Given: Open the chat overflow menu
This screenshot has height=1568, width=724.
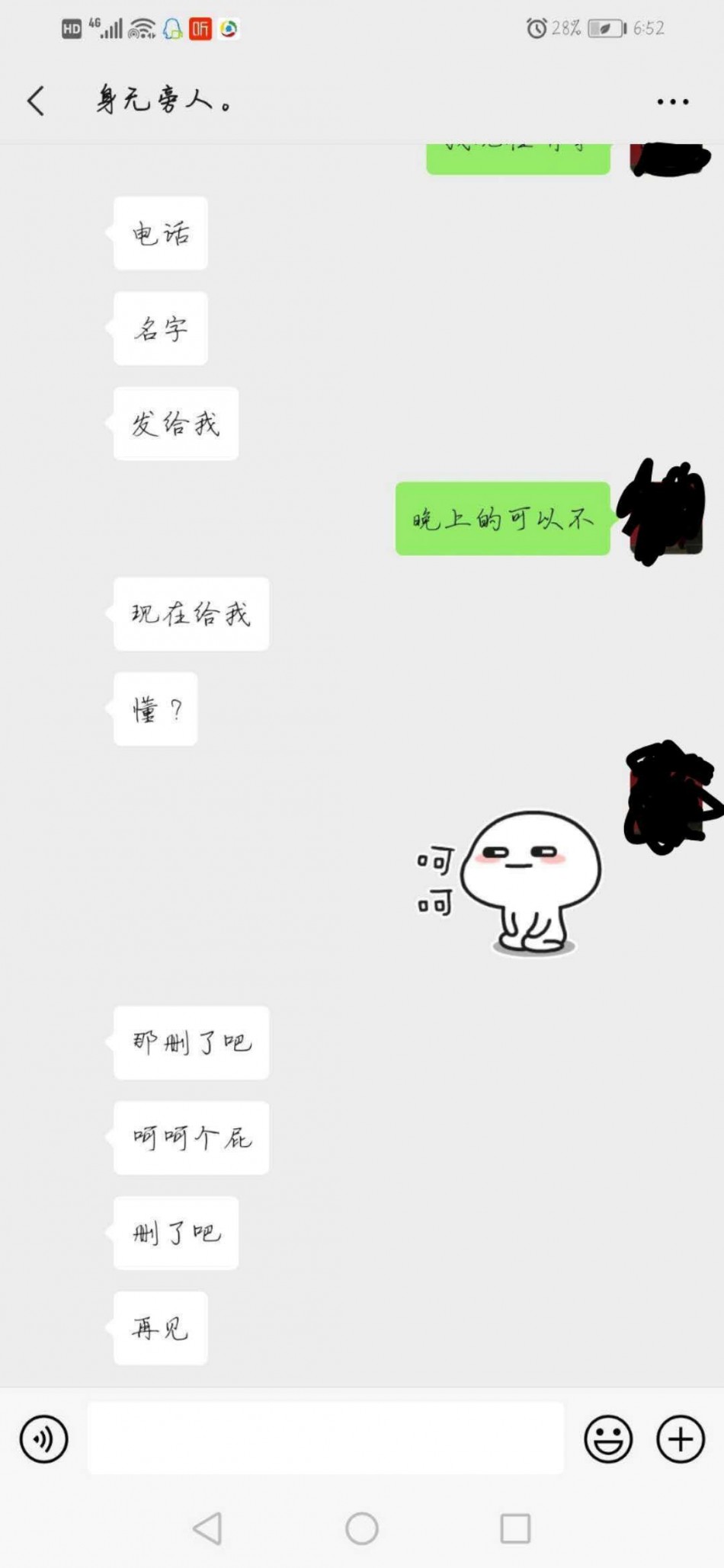Looking at the screenshot, I should click(672, 101).
